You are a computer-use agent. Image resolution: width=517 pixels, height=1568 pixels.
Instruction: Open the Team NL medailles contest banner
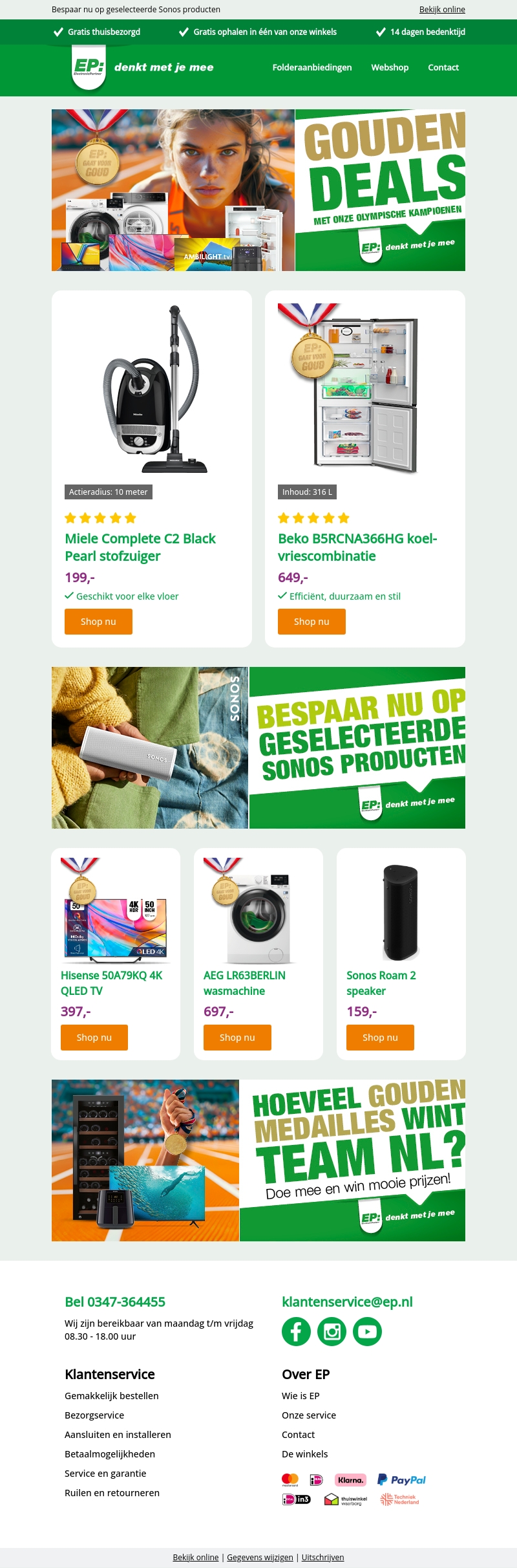coord(258,1160)
